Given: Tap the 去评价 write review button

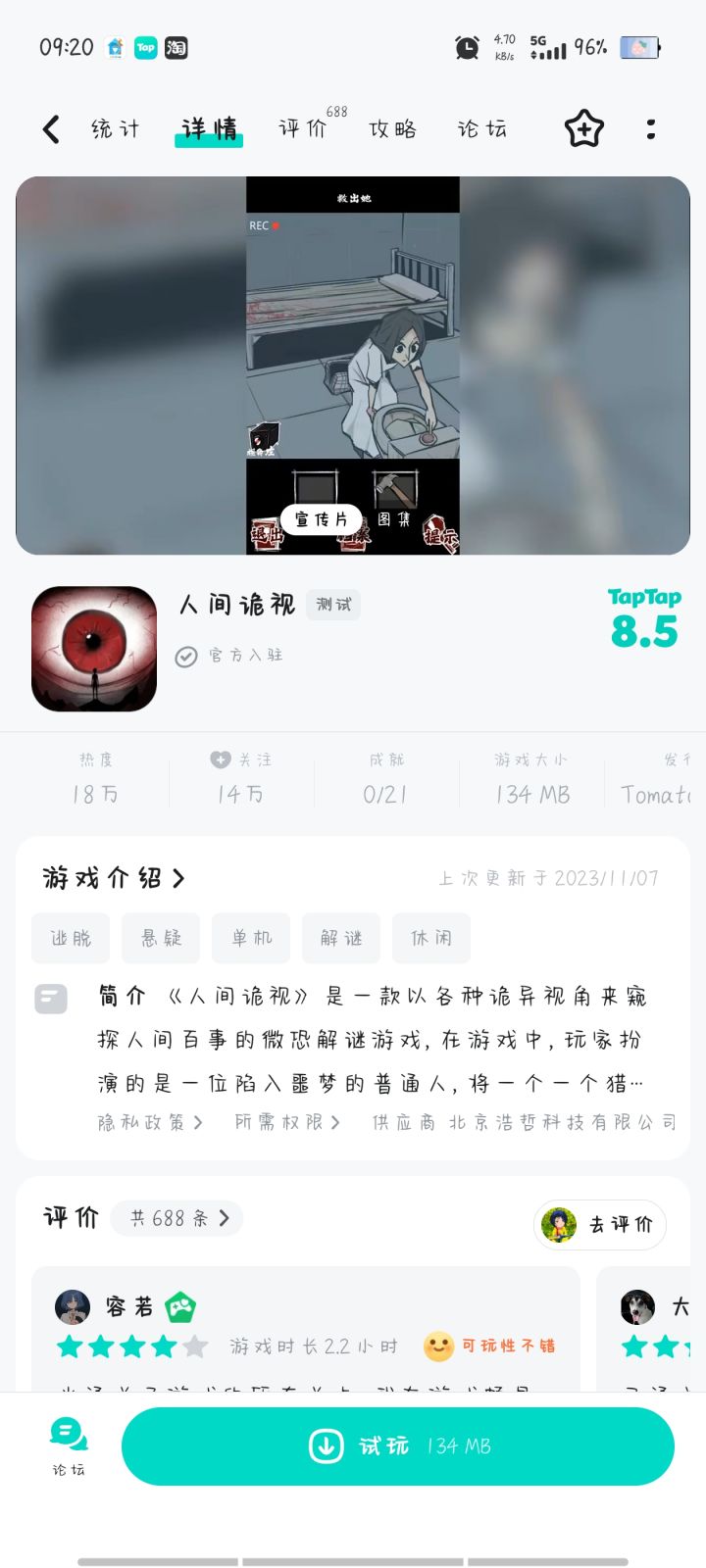Looking at the screenshot, I should pyautogui.click(x=600, y=1225).
